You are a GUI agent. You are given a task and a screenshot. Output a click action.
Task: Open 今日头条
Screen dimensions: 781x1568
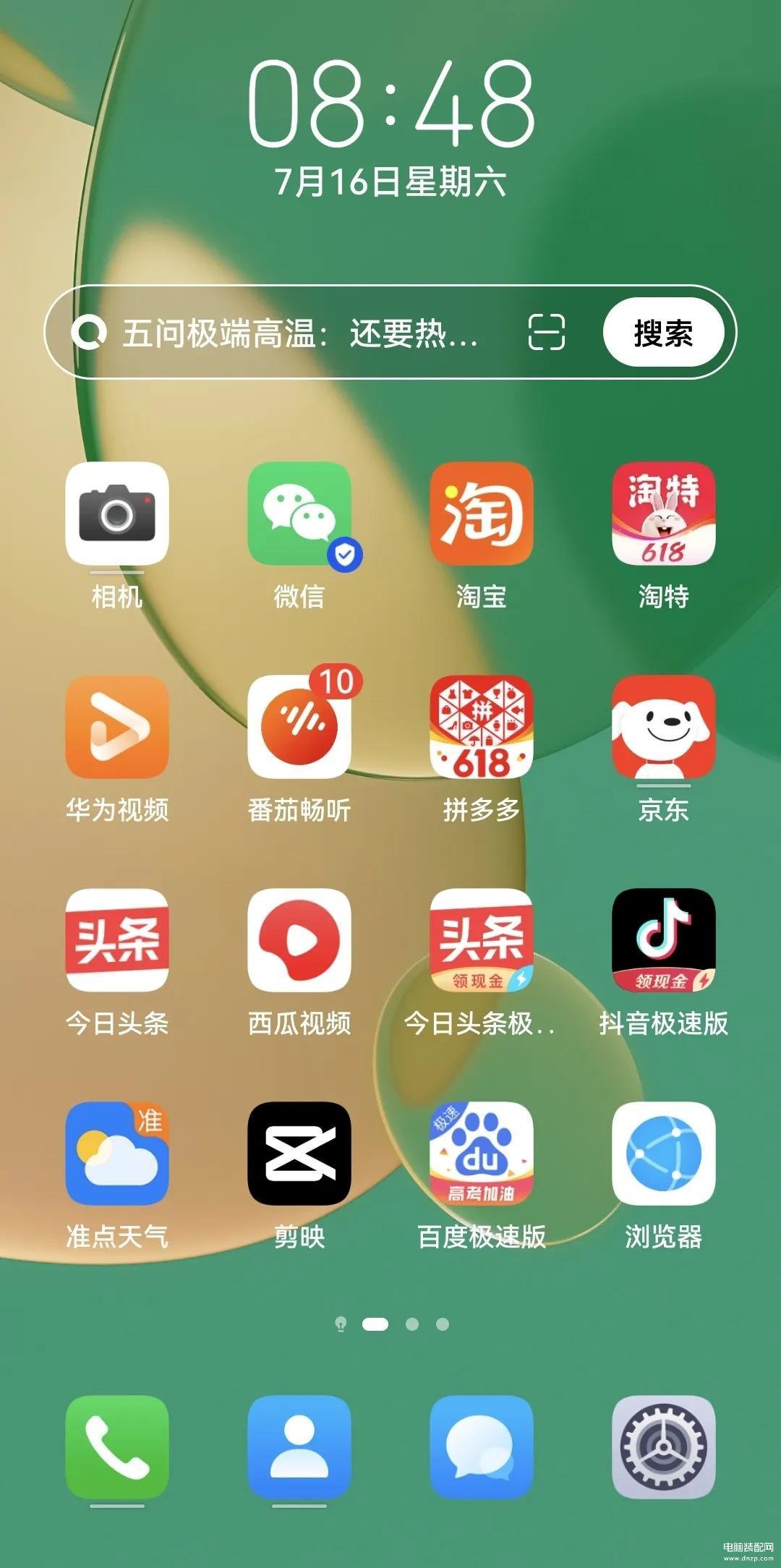coord(117,940)
